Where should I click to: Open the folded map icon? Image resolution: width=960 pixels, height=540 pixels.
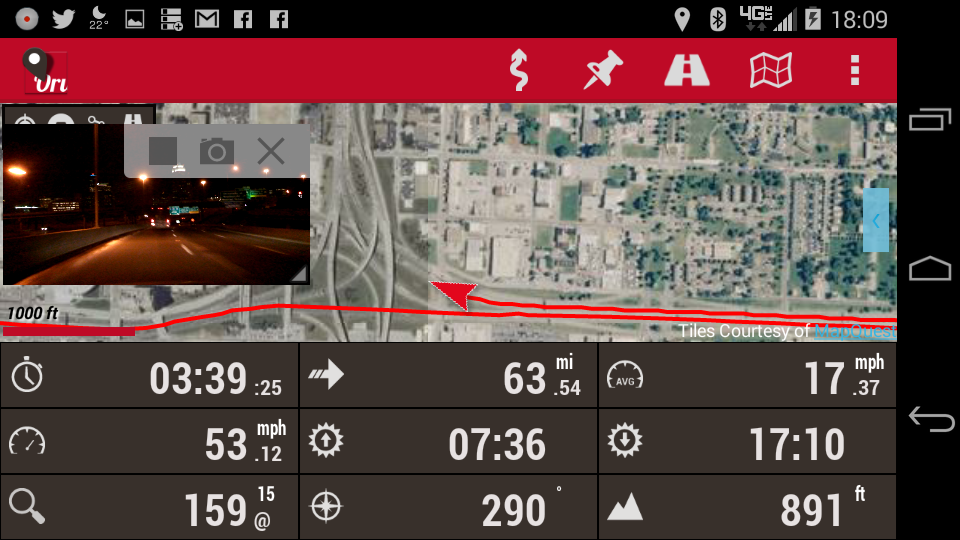pyautogui.click(x=771, y=70)
